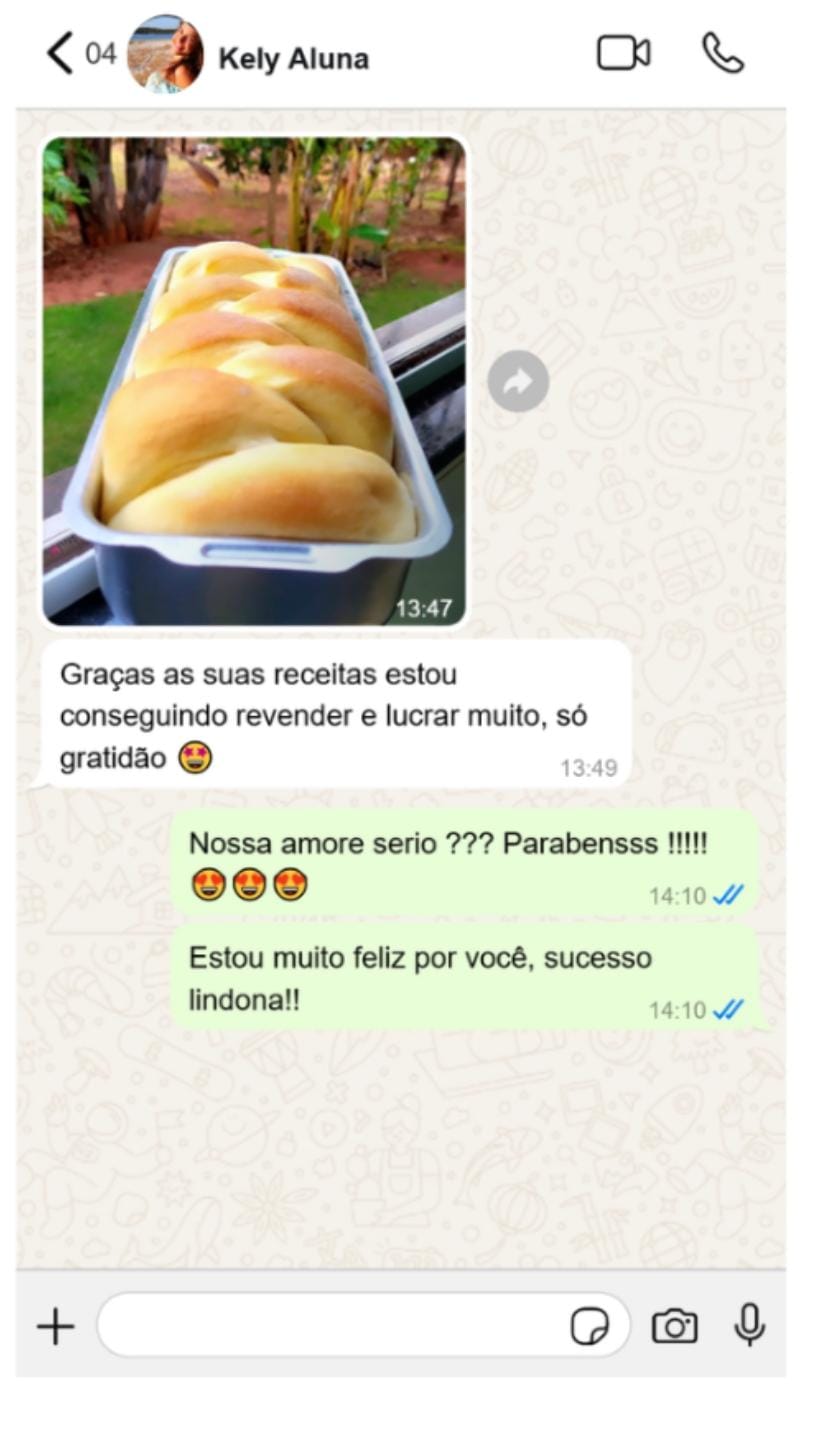This screenshot has width=820, height=1436.
Task: Open the camera to take a photo
Action: pos(675,1327)
